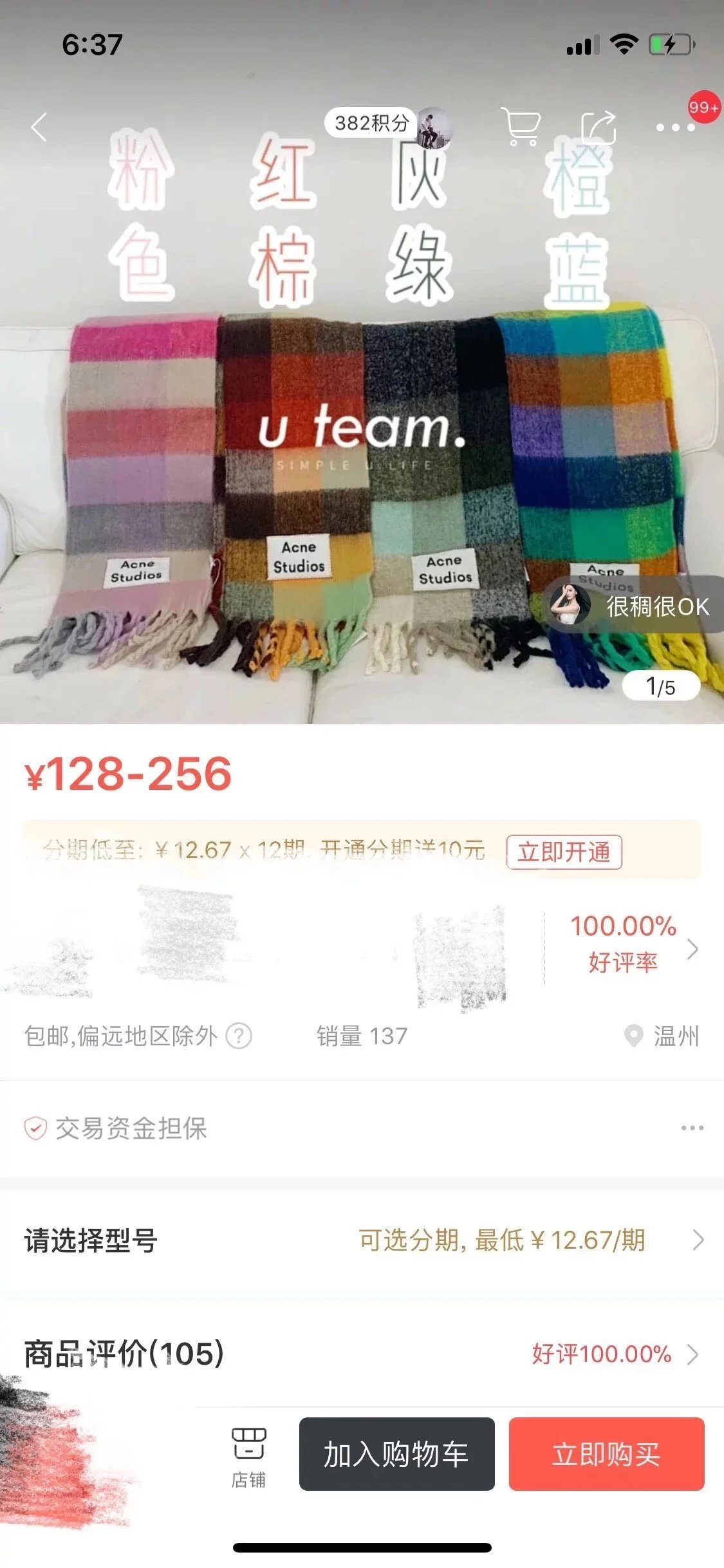This screenshot has width=724, height=1568.
Task: Tap 加入购物车 to add to cart
Action: pyautogui.click(x=396, y=1454)
